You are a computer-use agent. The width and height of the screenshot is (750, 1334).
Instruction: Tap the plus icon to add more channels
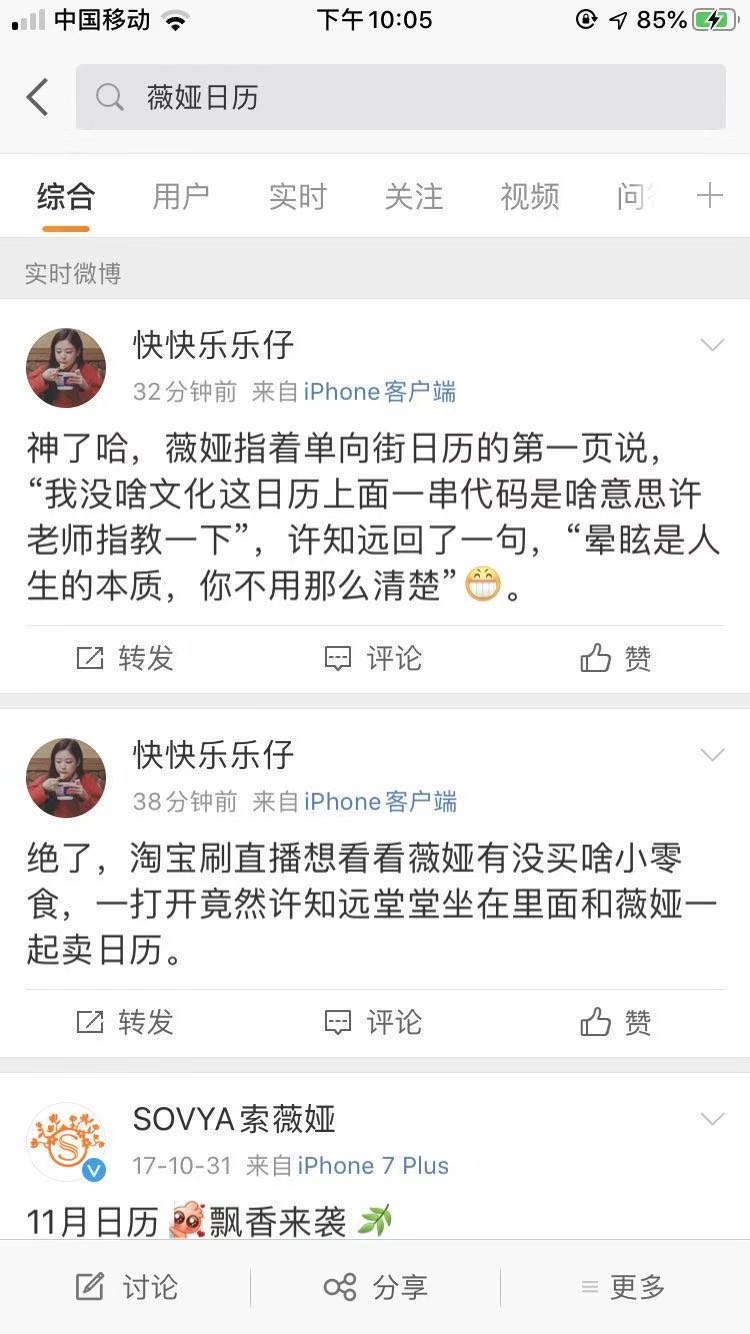(x=710, y=196)
